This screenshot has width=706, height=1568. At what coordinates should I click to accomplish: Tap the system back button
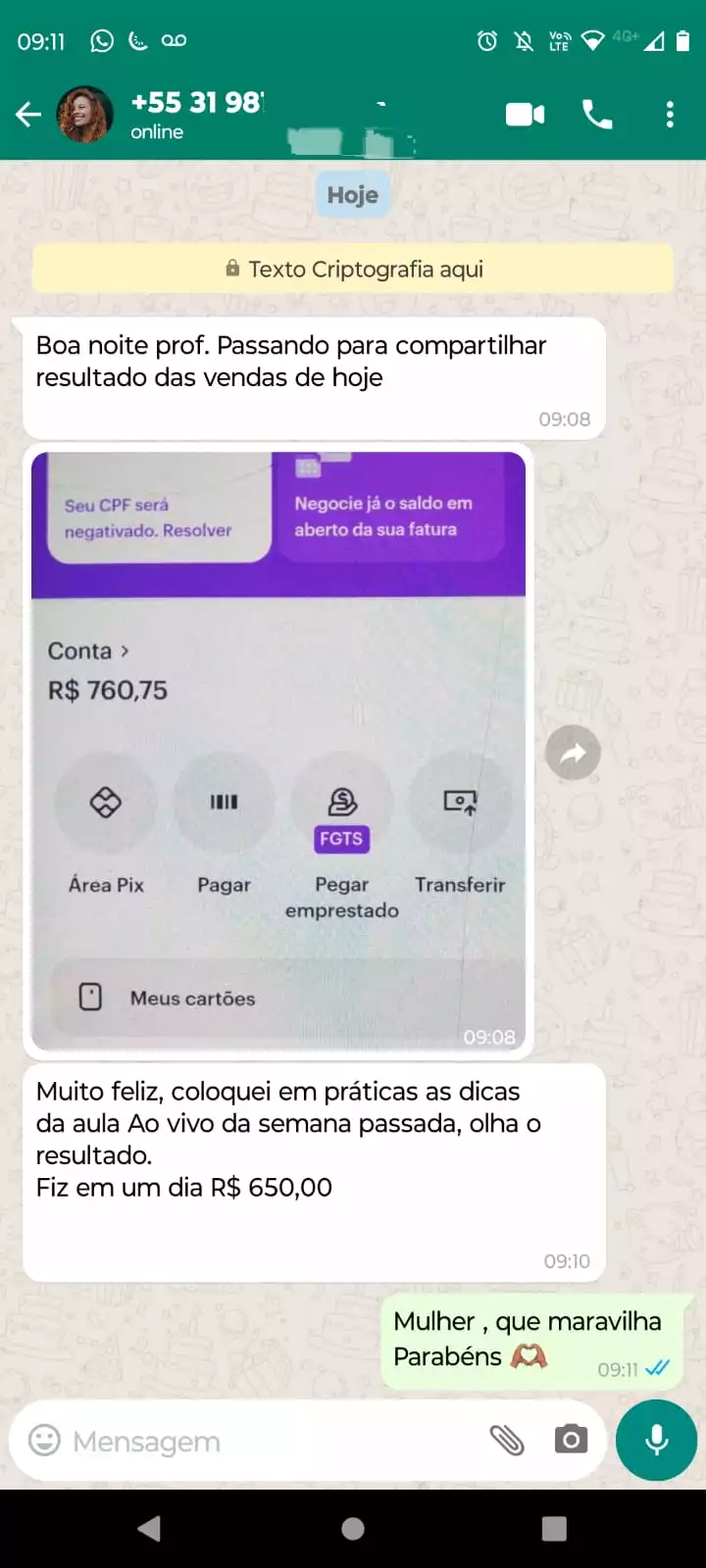[x=150, y=1529]
